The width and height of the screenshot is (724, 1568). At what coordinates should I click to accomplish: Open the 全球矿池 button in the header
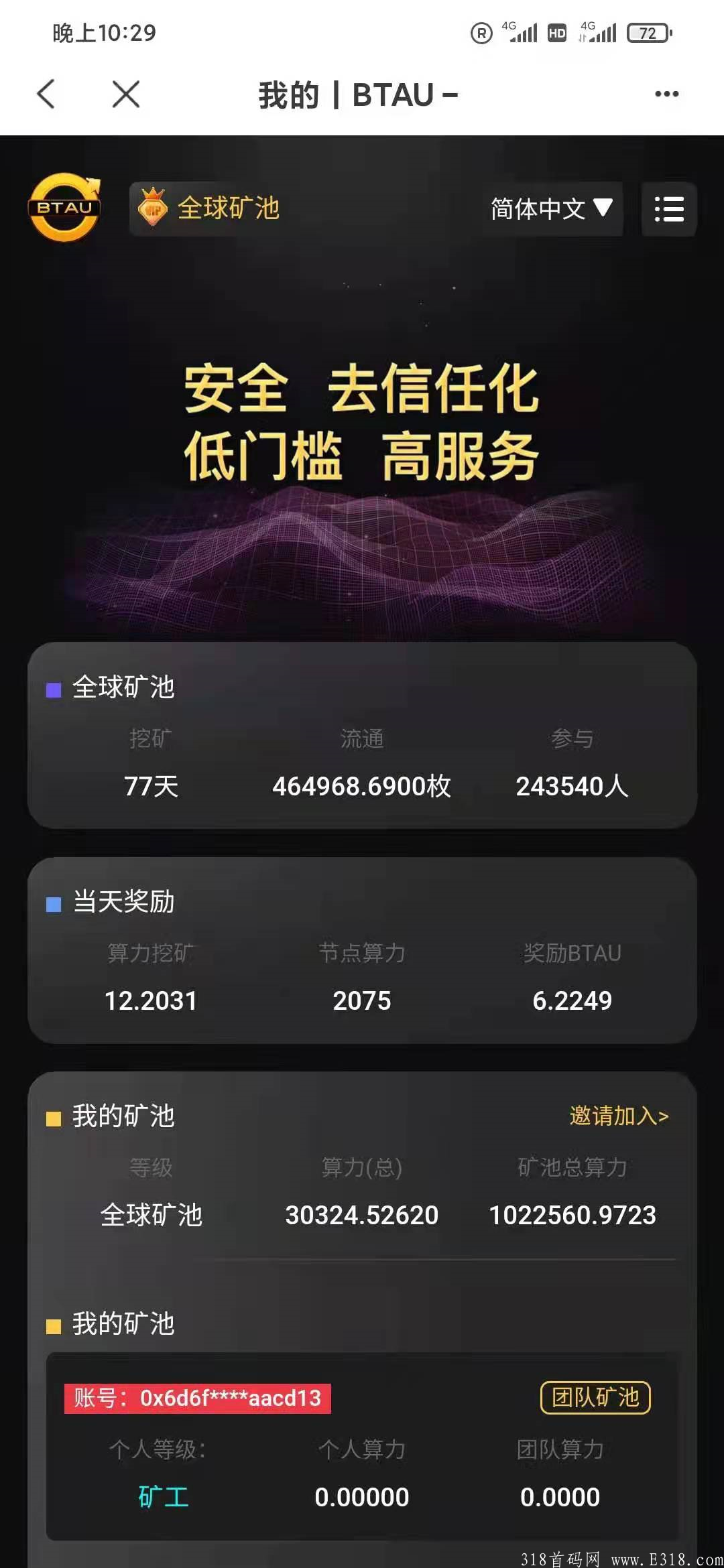(209, 208)
